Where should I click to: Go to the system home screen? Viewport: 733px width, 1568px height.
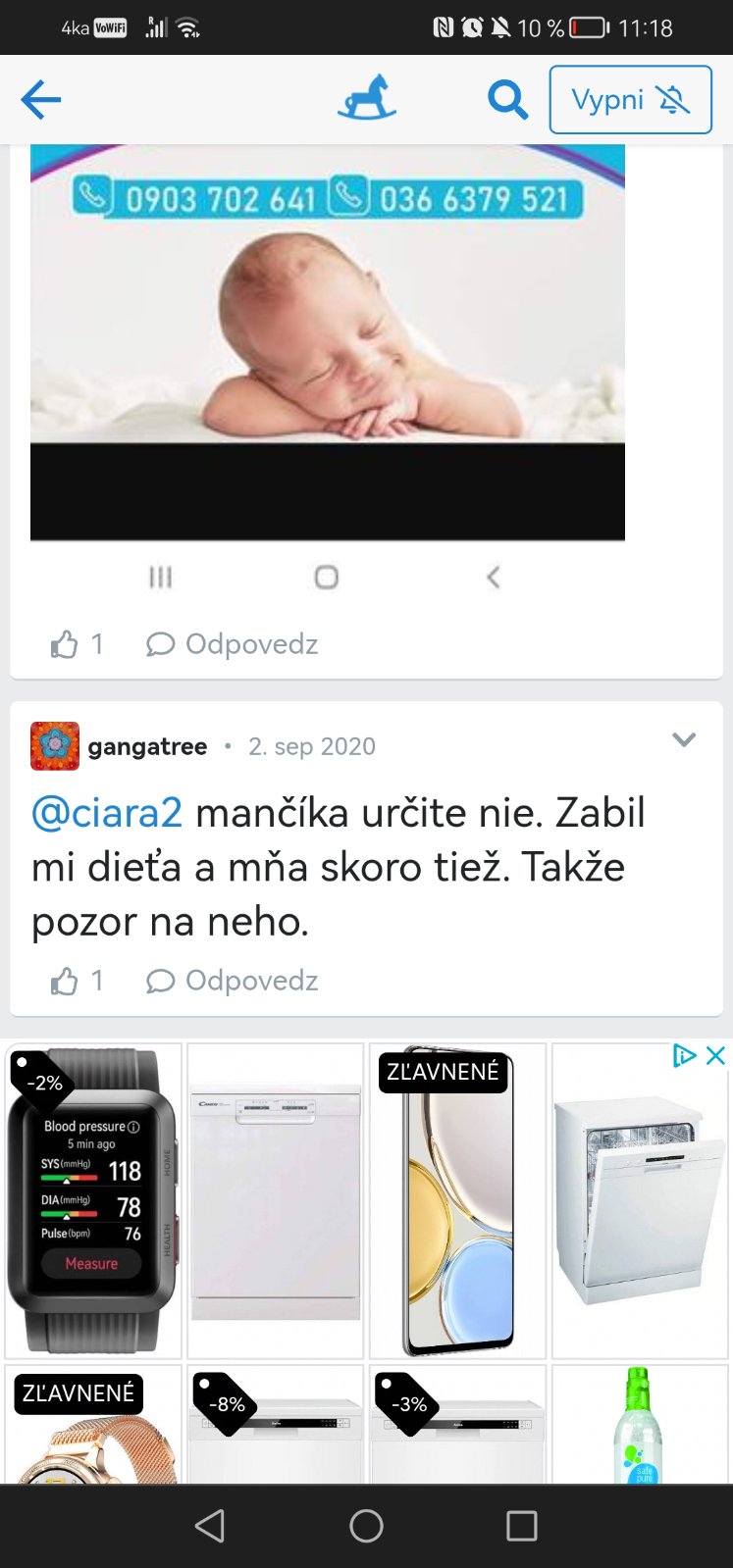point(366,1526)
